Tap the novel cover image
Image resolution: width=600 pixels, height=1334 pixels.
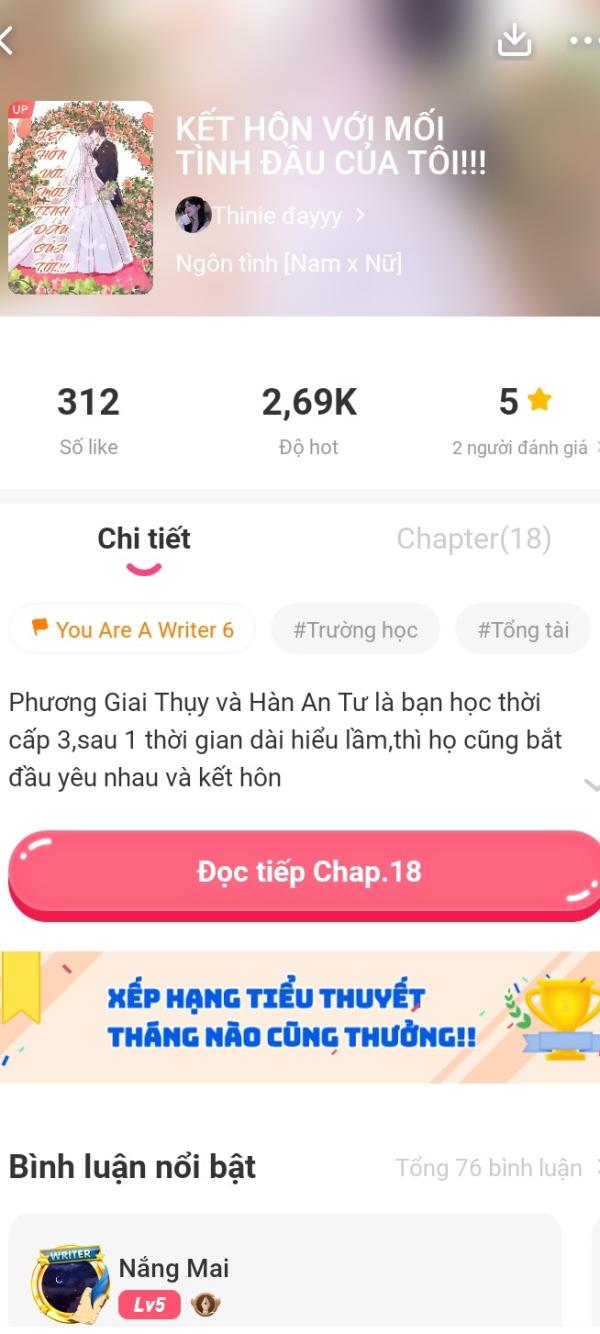point(81,198)
